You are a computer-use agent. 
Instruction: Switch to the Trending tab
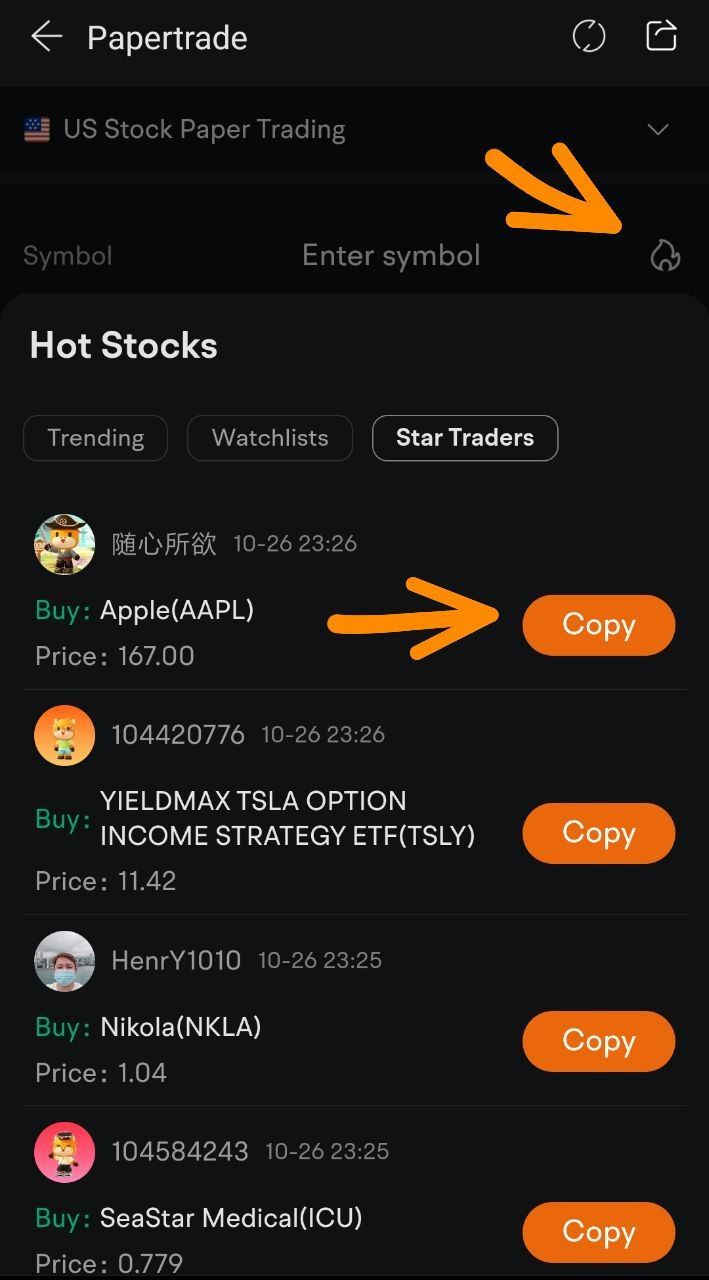click(x=95, y=438)
